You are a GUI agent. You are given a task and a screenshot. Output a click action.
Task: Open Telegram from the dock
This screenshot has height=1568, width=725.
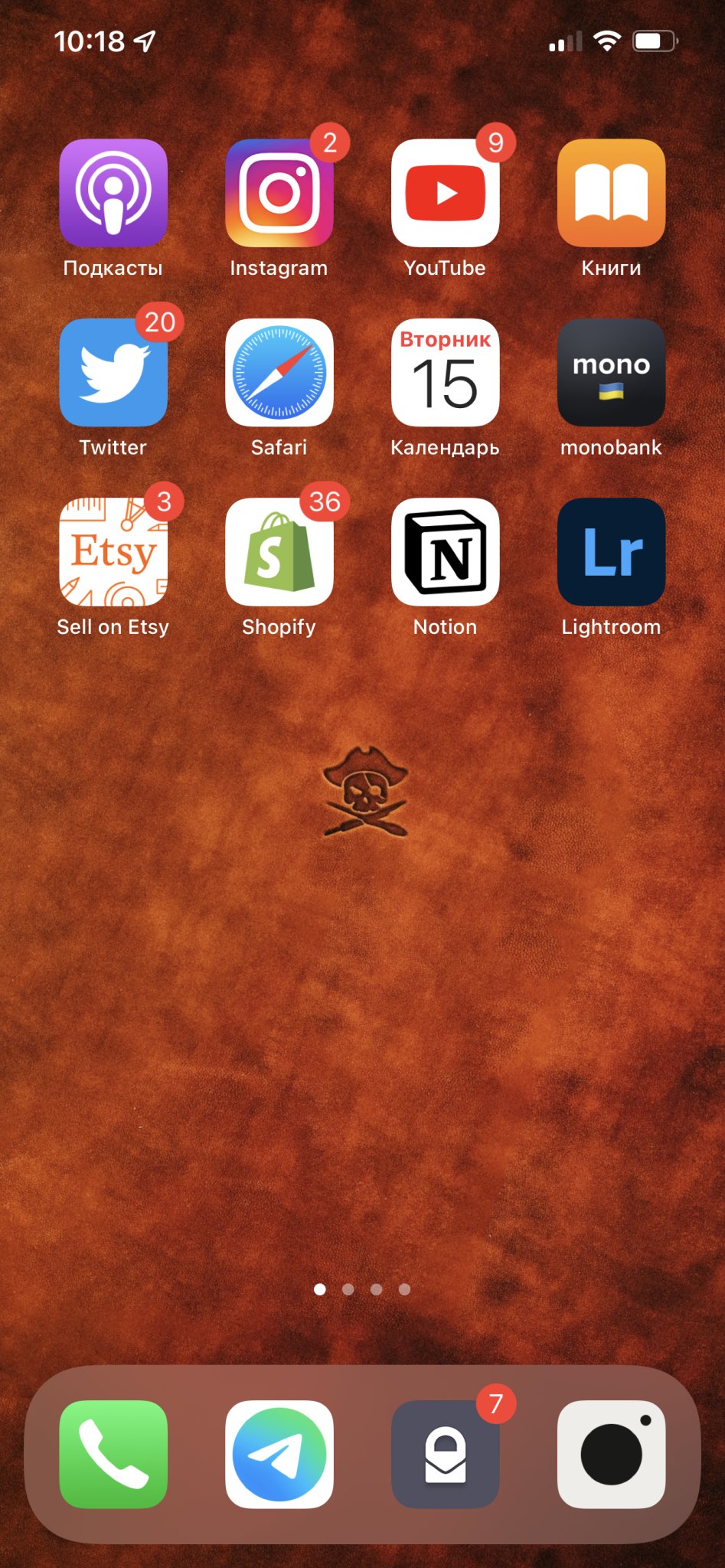coord(279,1454)
